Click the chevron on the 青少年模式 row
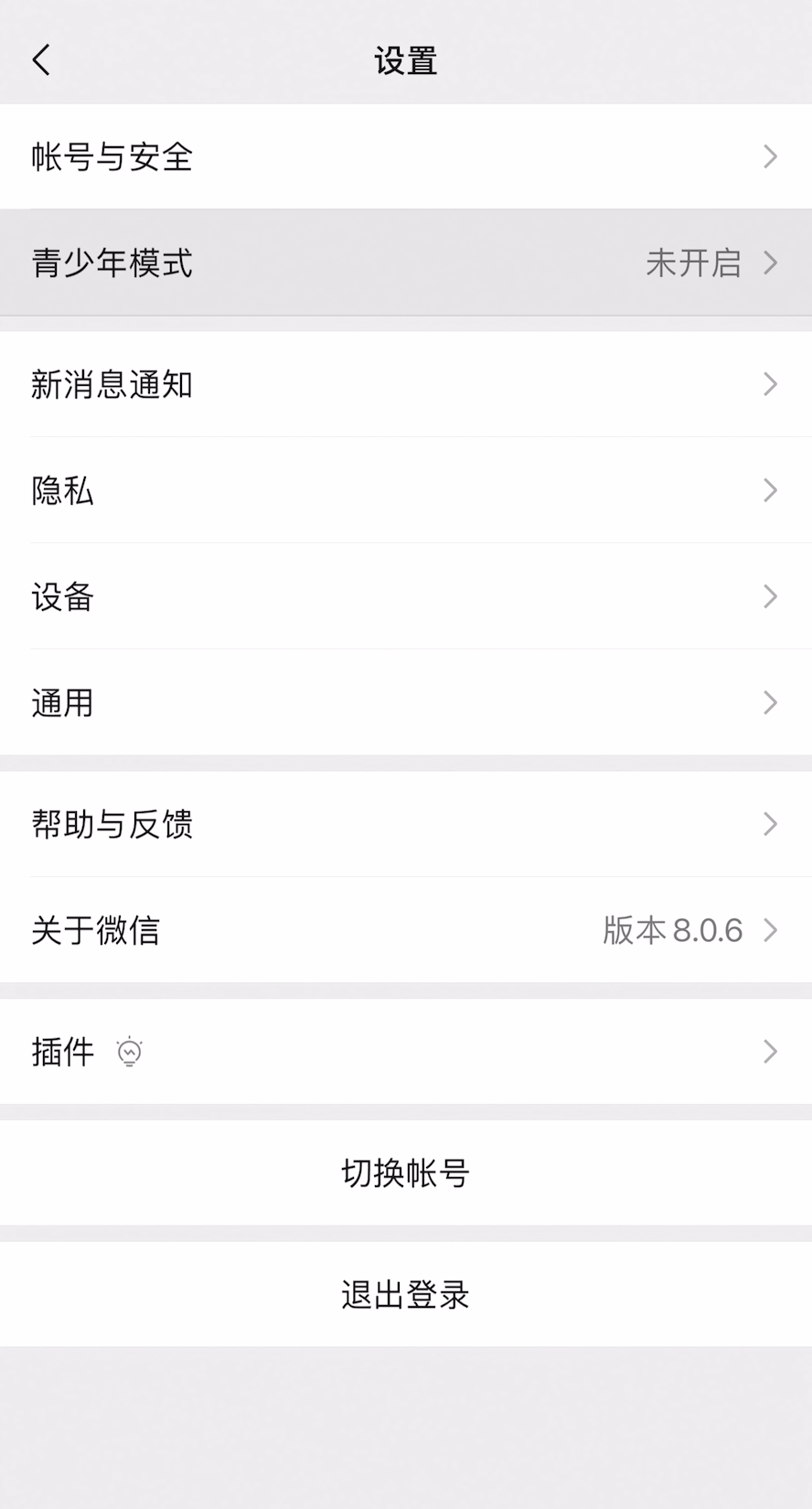 pyautogui.click(x=769, y=263)
